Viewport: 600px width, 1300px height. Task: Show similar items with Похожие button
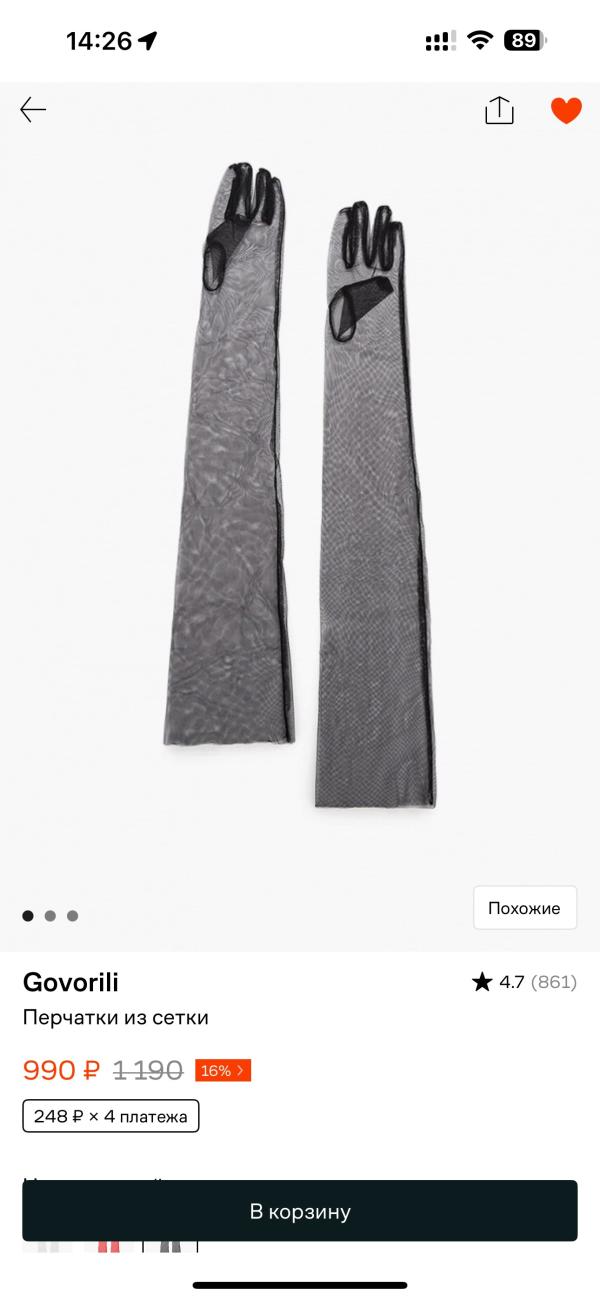point(524,908)
